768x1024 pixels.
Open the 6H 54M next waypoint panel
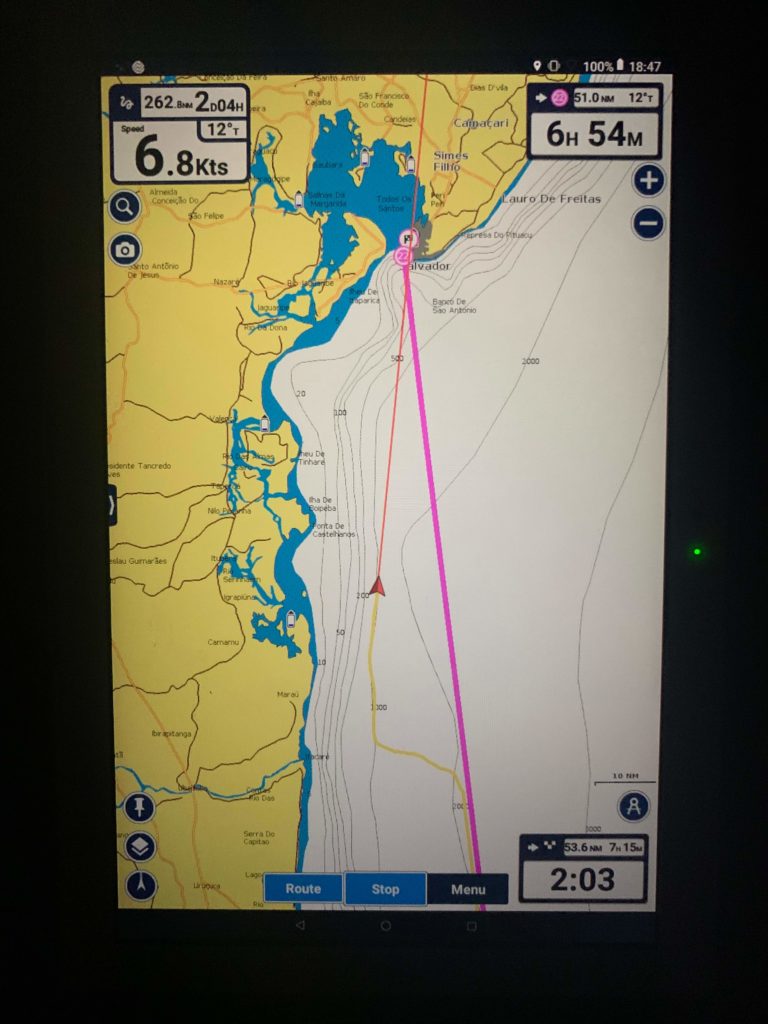[594, 120]
